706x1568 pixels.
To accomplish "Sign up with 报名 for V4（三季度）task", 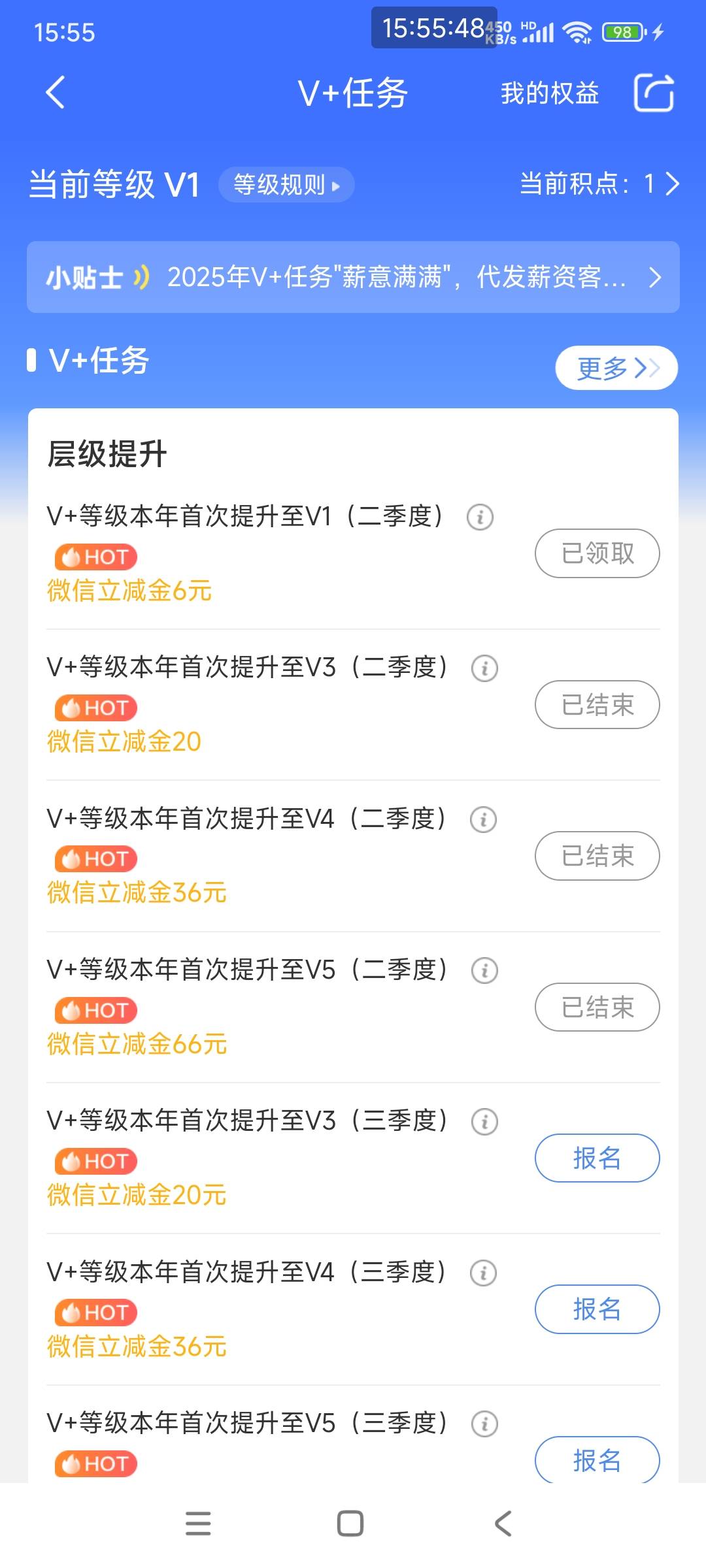I will point(597,1309).
